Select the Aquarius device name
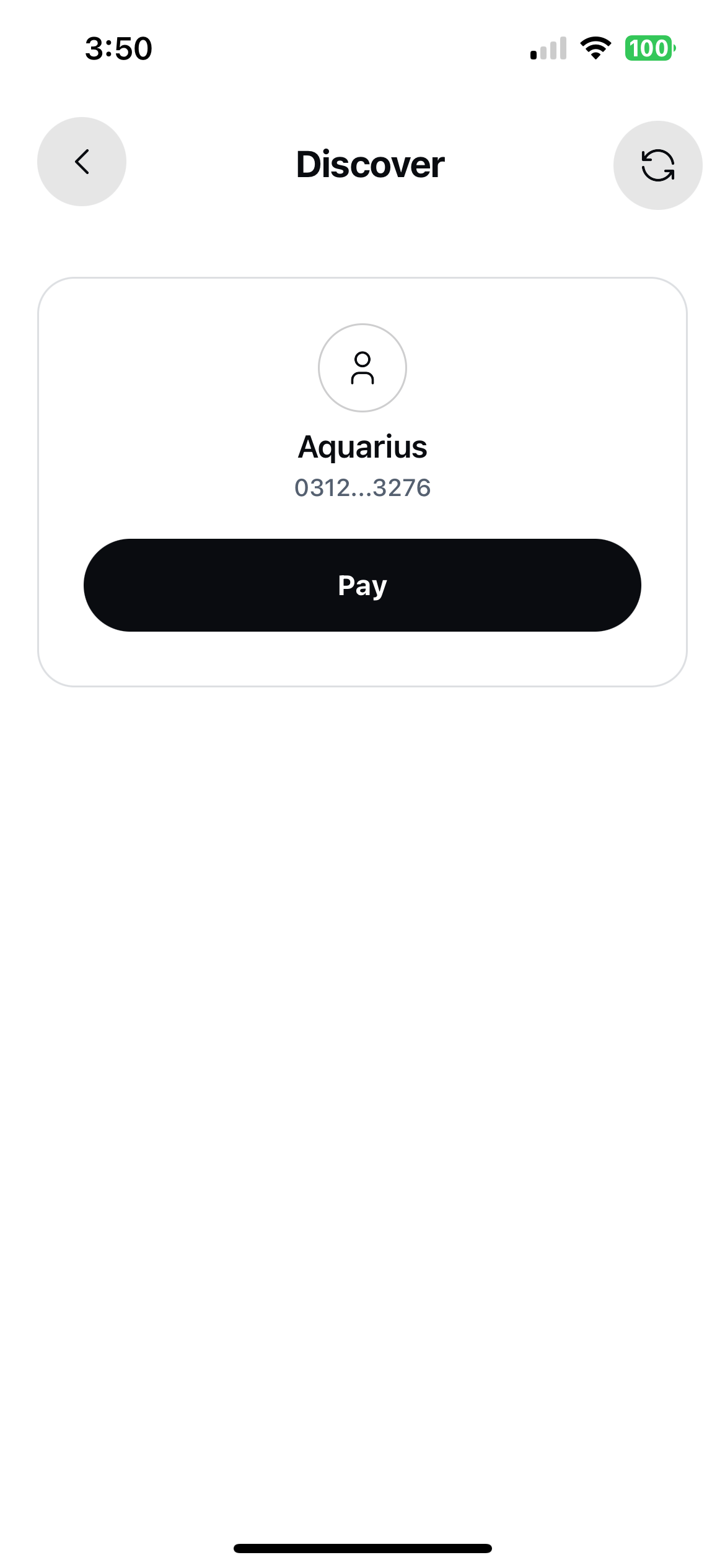This screenshot has height=1568, width=725. coord(362,447)
